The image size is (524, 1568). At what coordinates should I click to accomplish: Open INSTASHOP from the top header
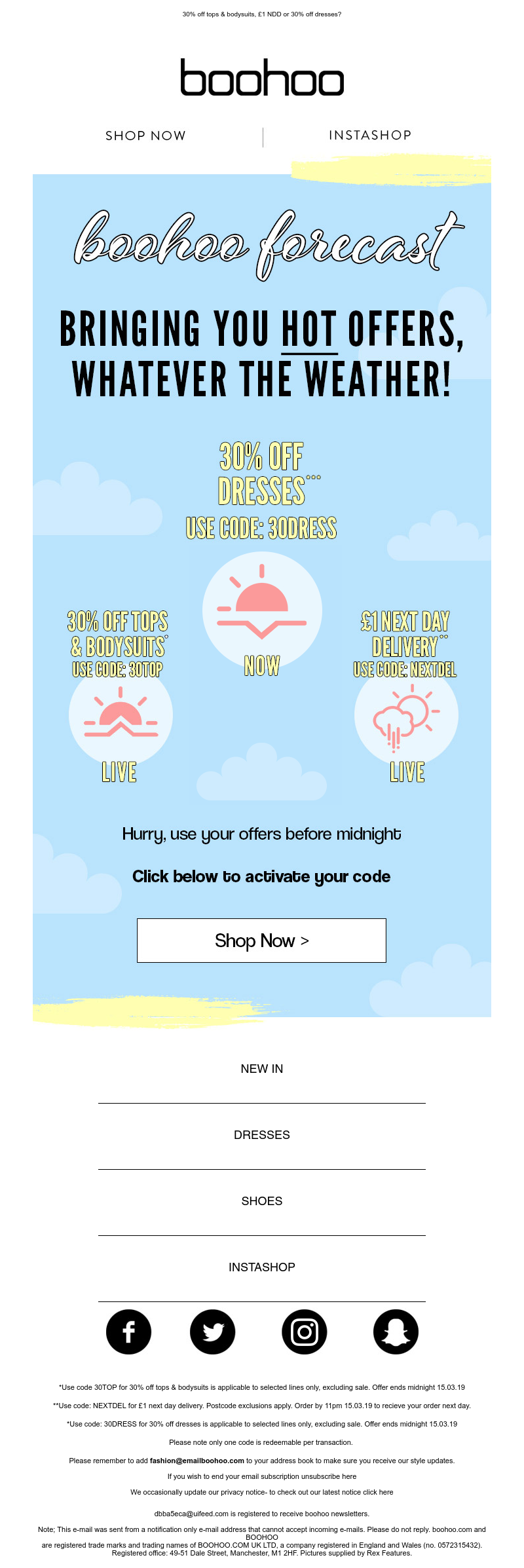click(370, 136)
